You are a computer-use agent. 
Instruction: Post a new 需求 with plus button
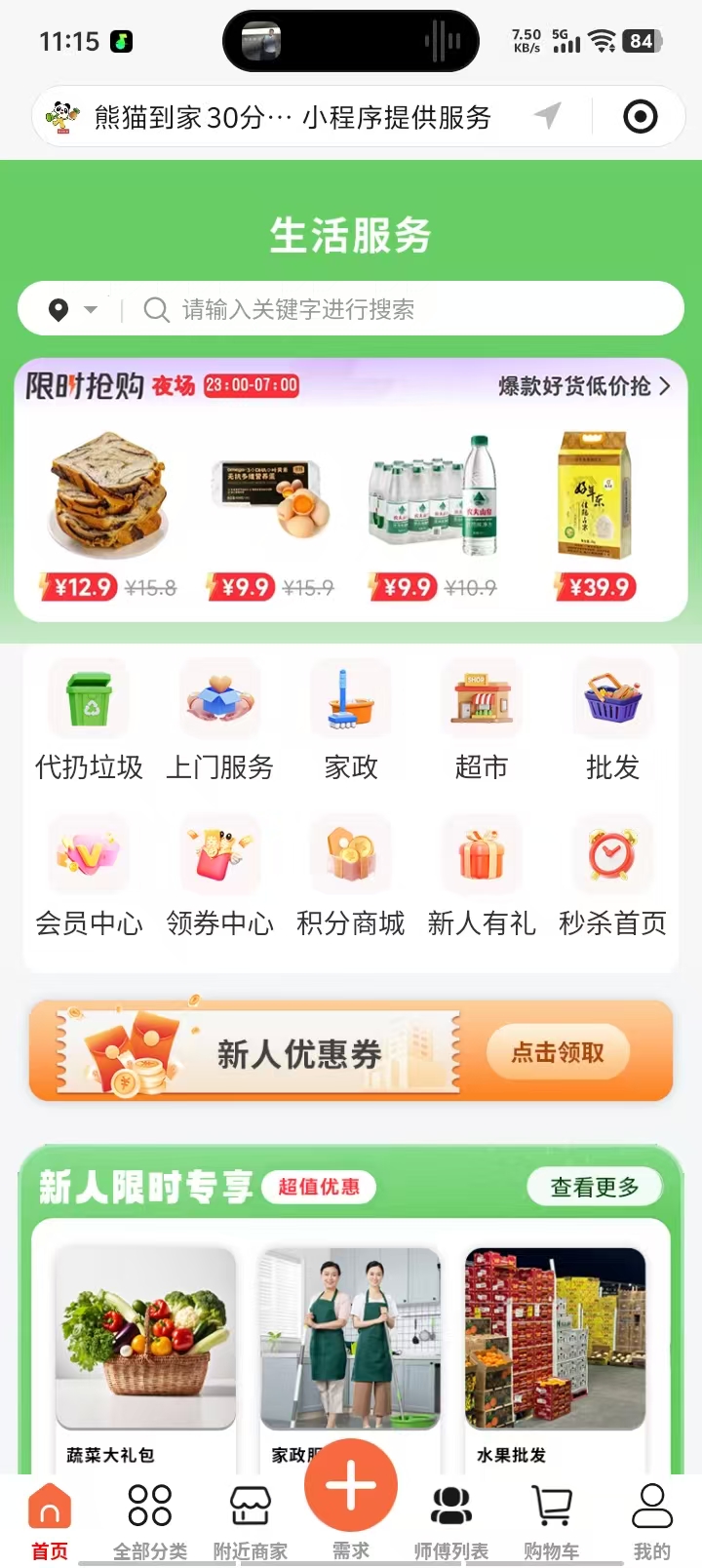pos(351,1487)
